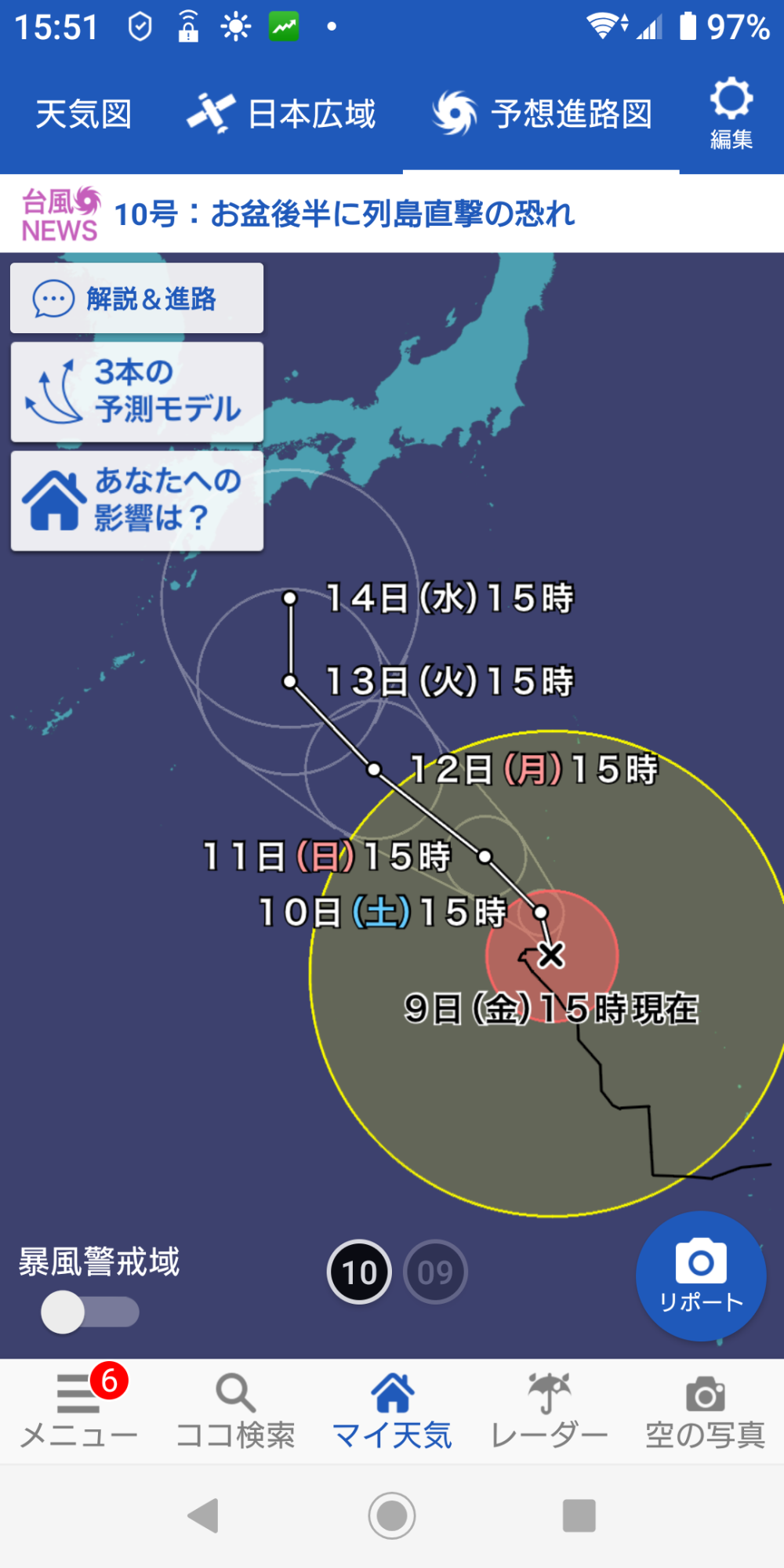Switch to the 日本広域 tab
Screen dimensions: 784x1568
coord(282,114)
